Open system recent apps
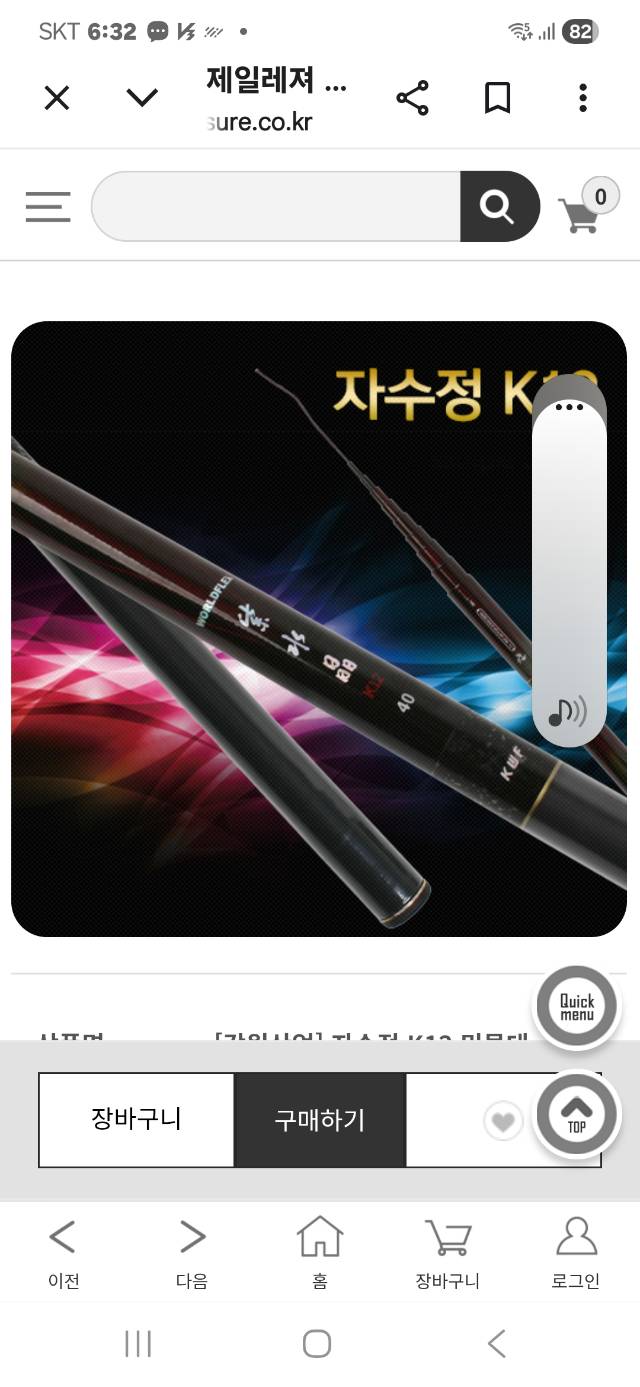Screen dimensions: 640x1387 click(x=138, y=1343)
